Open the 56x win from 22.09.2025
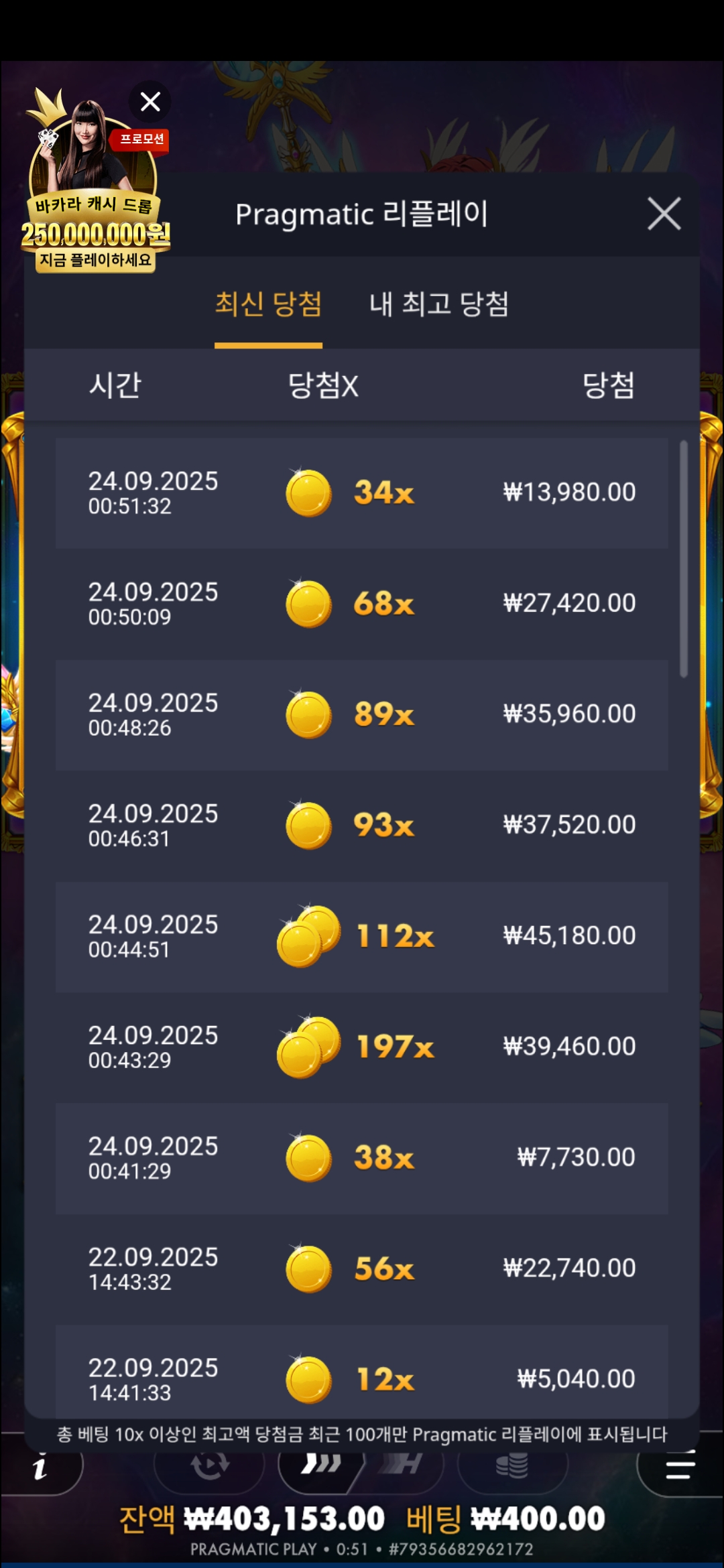 (x=362, y=1268)
